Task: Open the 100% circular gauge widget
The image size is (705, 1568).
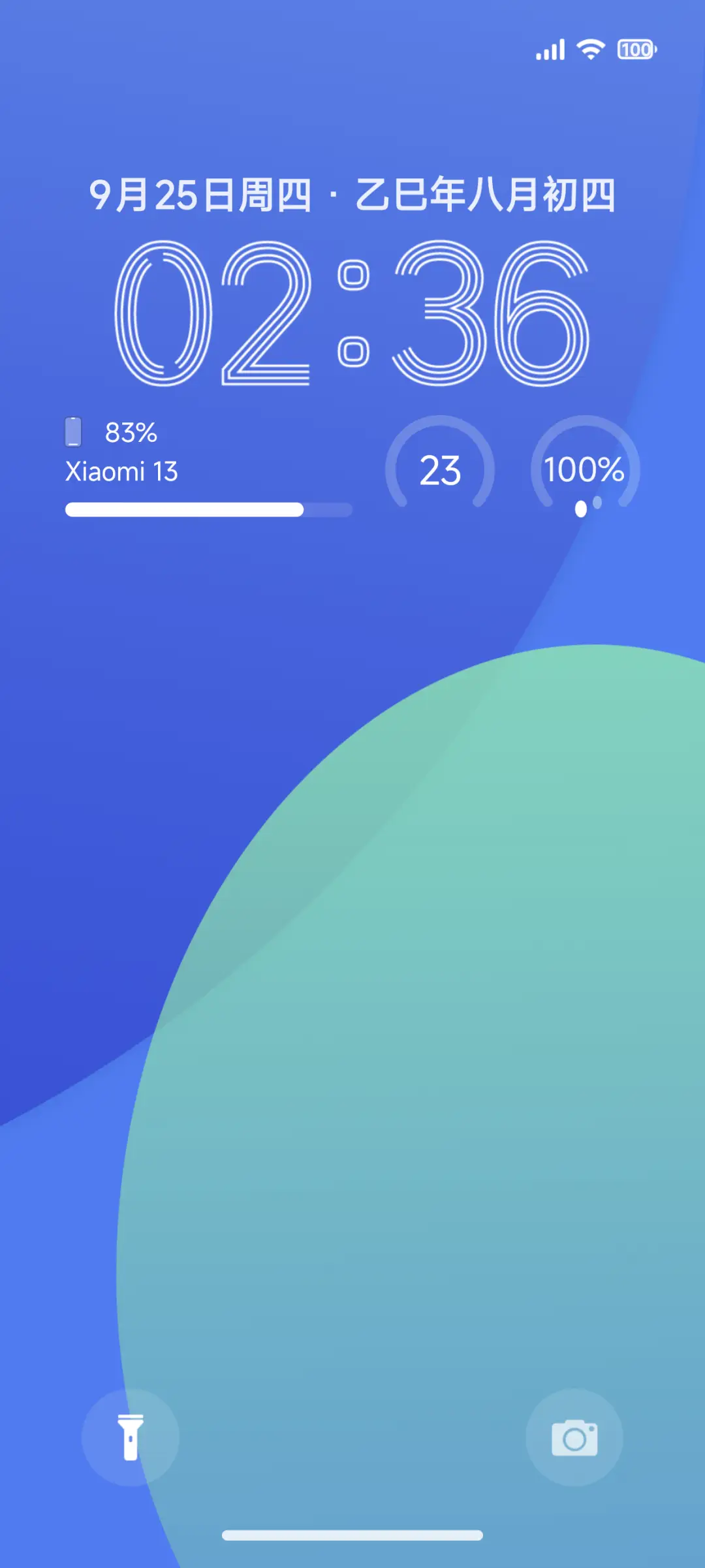Action: (x=585, y=469)
